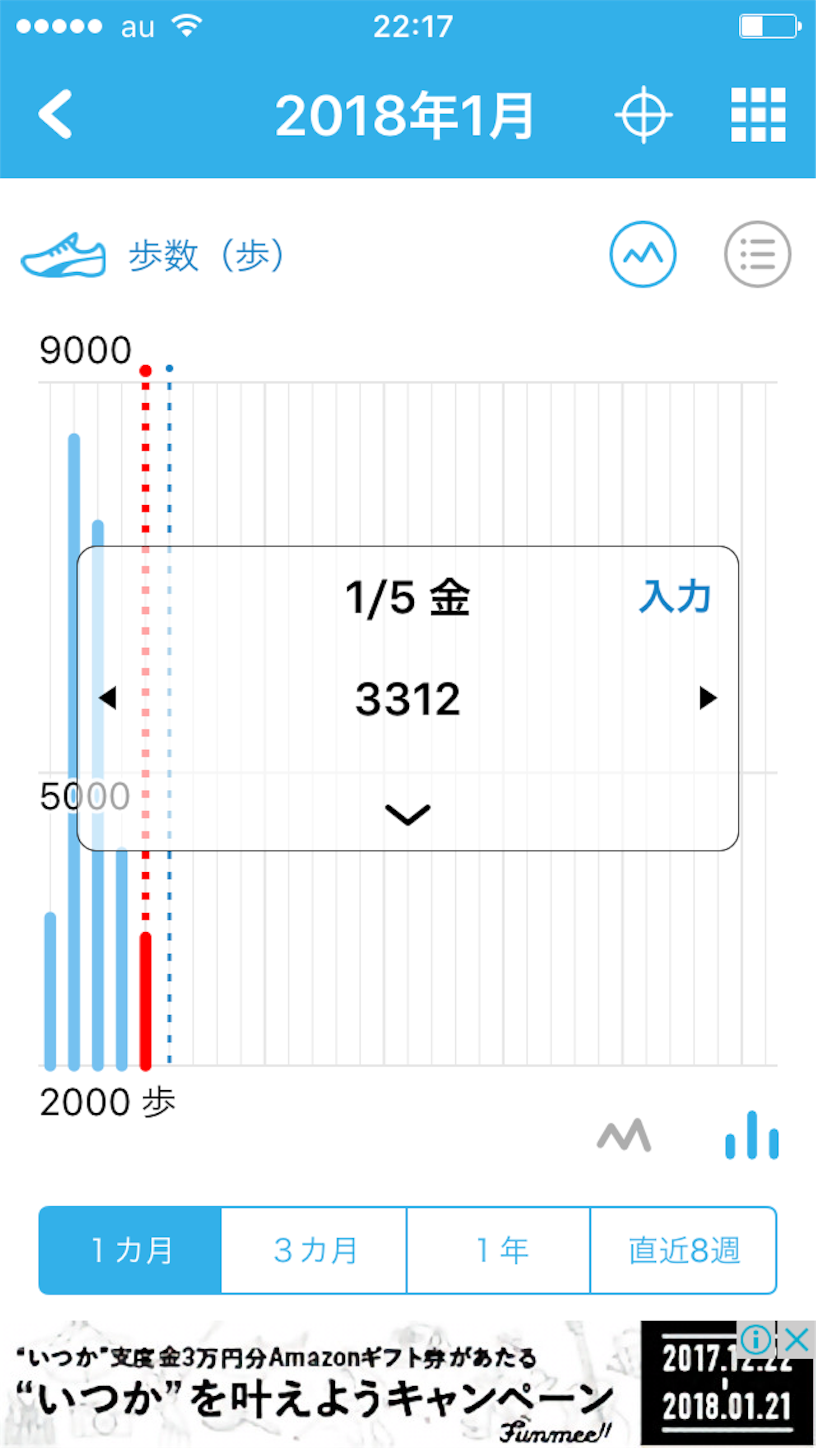Select the 直近8週 period tab
This screenshot has width=816, height=1448.
pos(684,1250)
